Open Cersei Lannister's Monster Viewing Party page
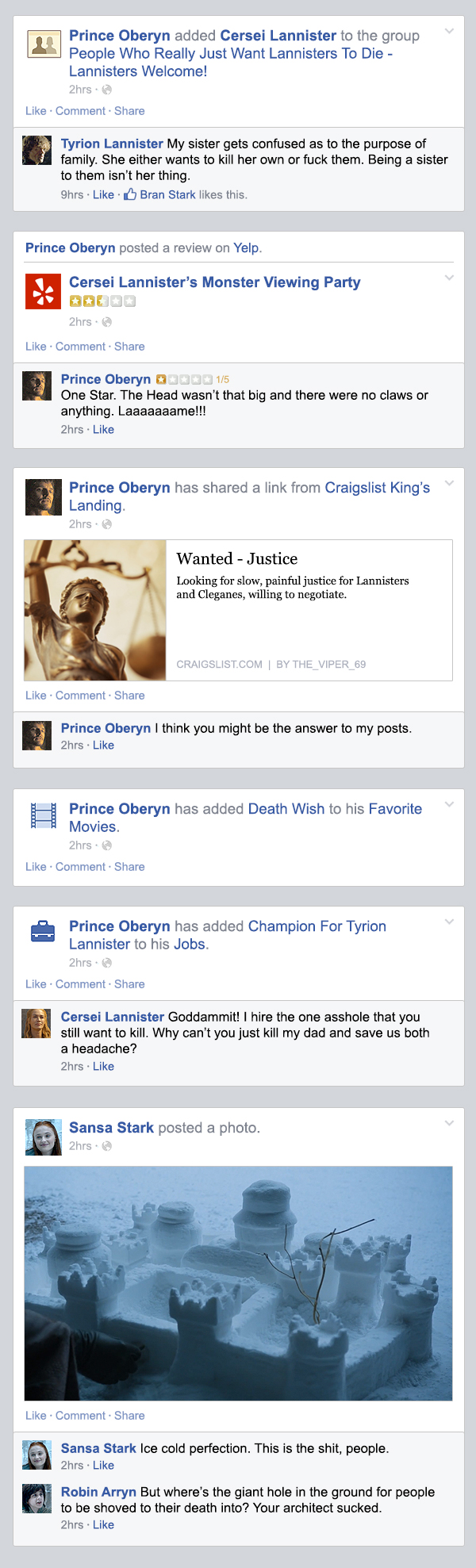Screen dimensions: 476x1568 214,282
